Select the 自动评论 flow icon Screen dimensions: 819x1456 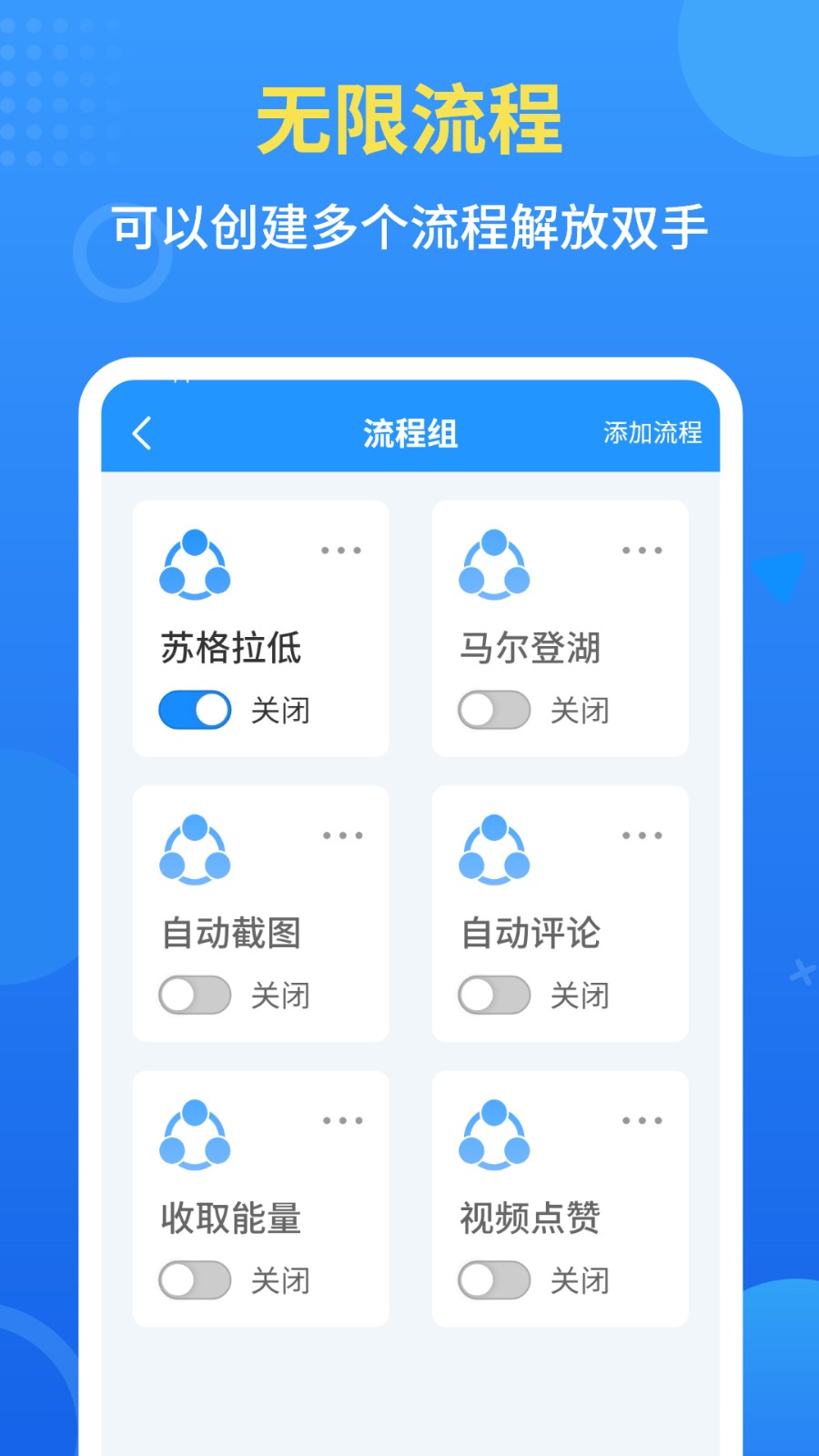[x=495, y=849]
